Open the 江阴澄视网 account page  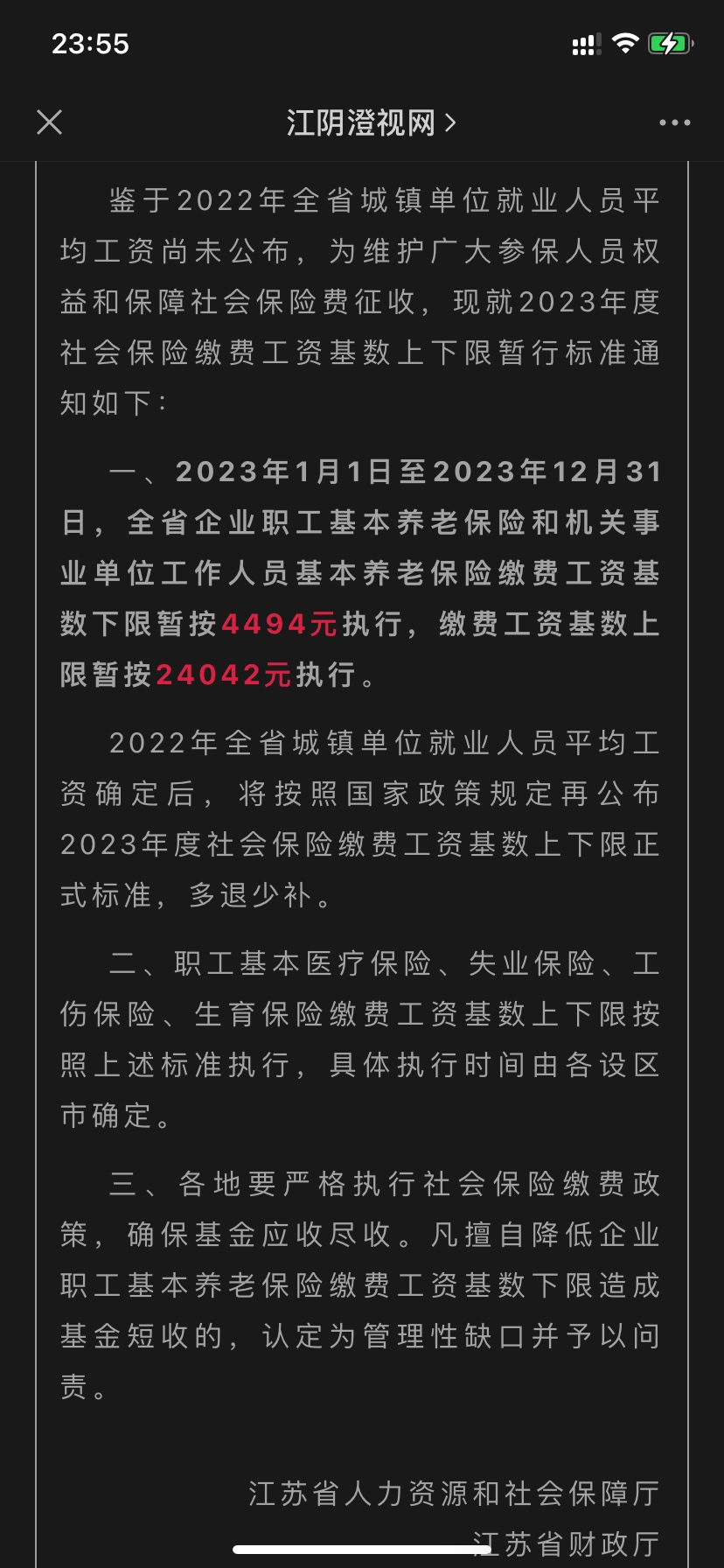pos(371,122)
